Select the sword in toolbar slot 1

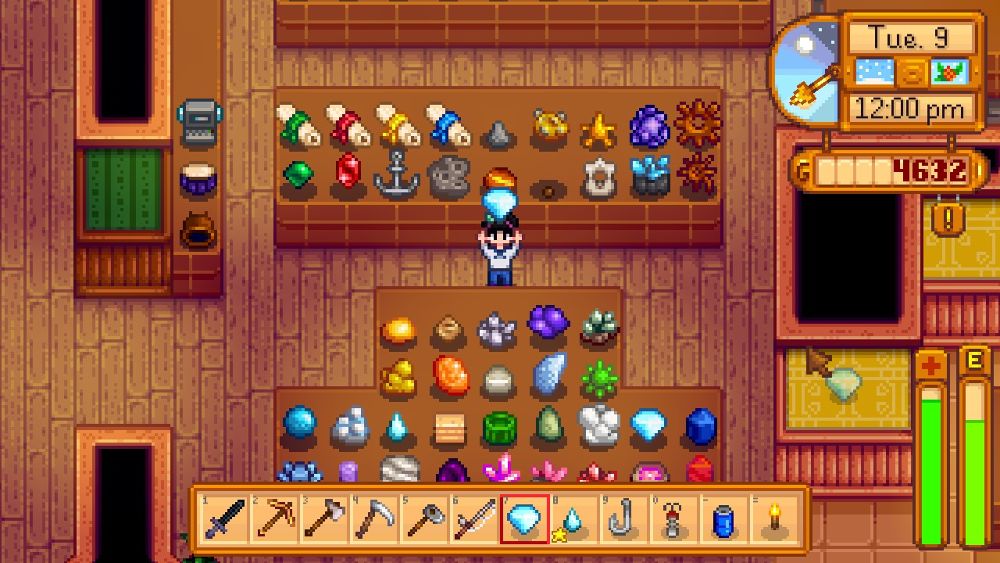223,519
